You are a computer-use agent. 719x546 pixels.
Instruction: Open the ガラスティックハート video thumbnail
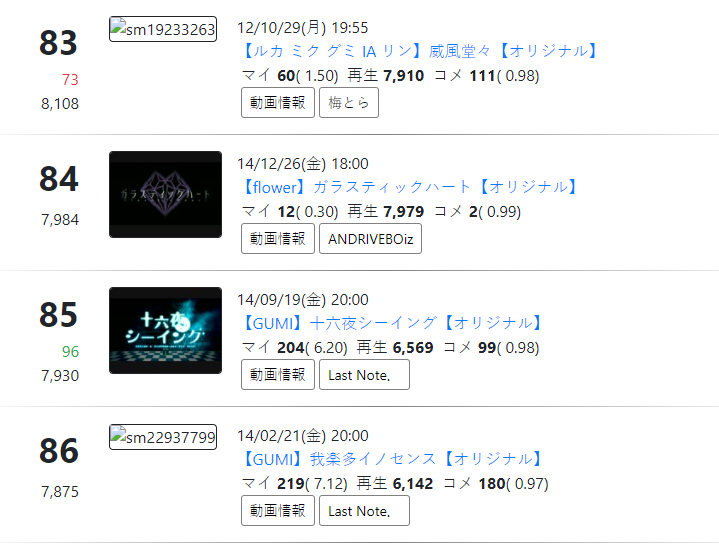point(166,194)
